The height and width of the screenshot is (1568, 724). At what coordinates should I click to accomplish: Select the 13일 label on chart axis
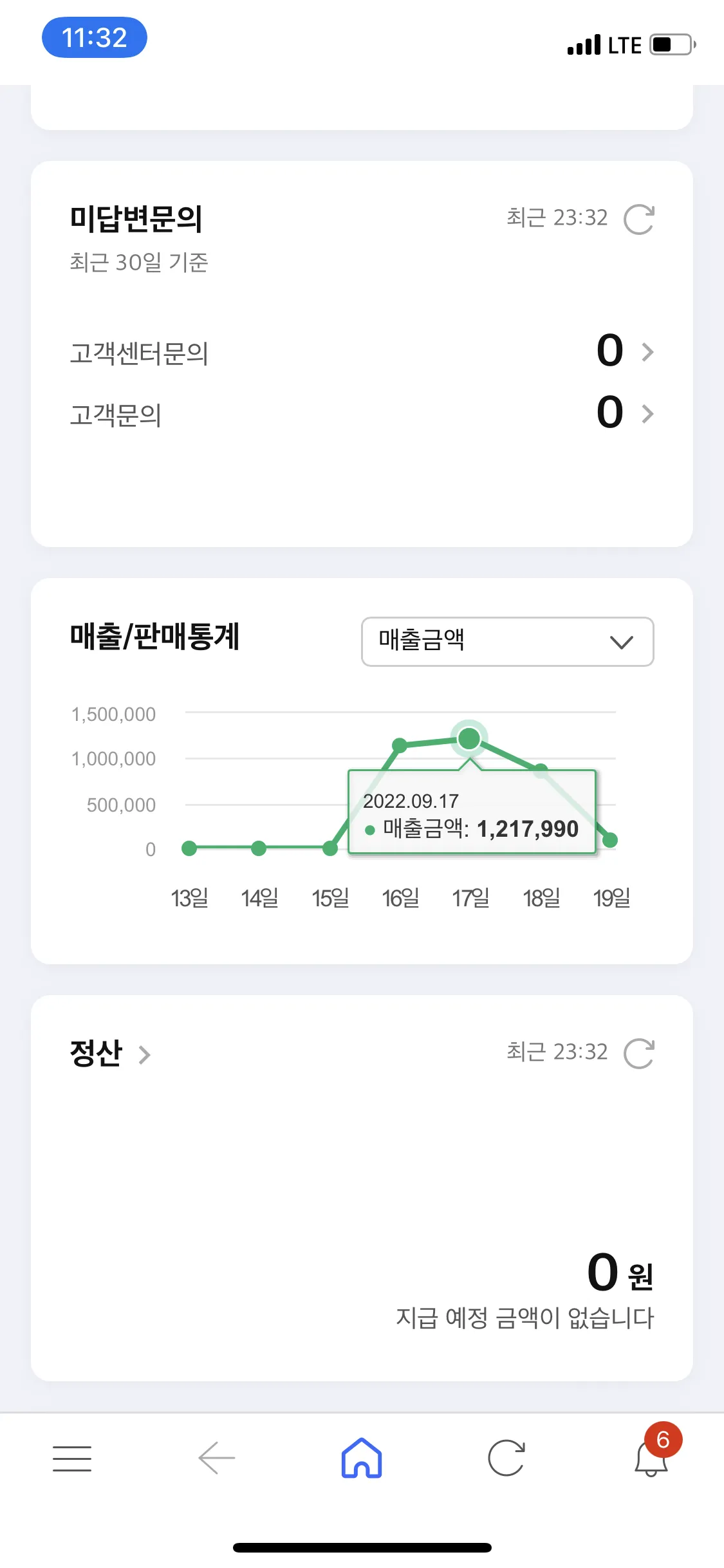pos(189,898)
